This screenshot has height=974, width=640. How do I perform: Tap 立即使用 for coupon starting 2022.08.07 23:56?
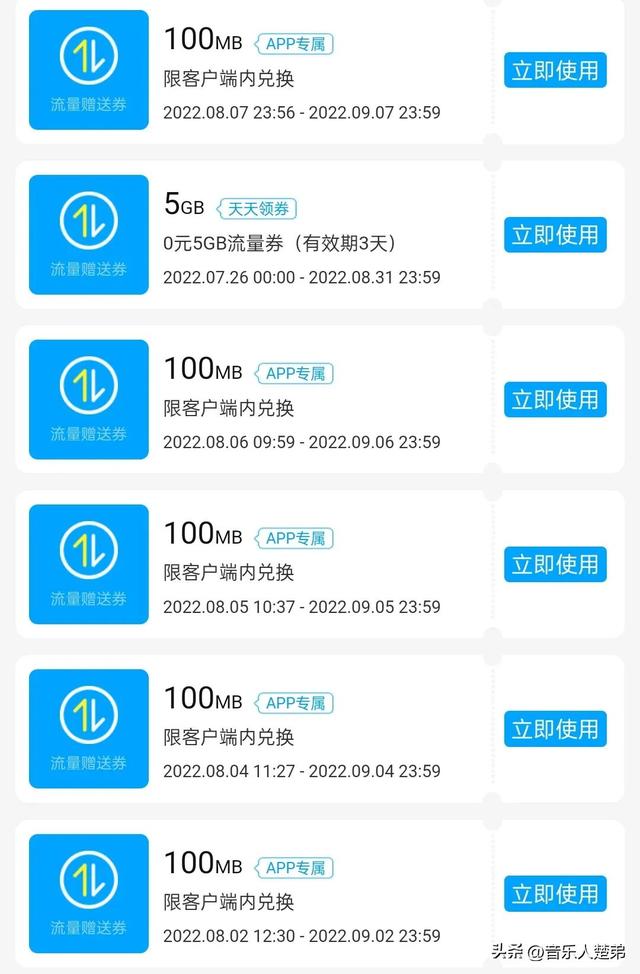pos(555,70)
